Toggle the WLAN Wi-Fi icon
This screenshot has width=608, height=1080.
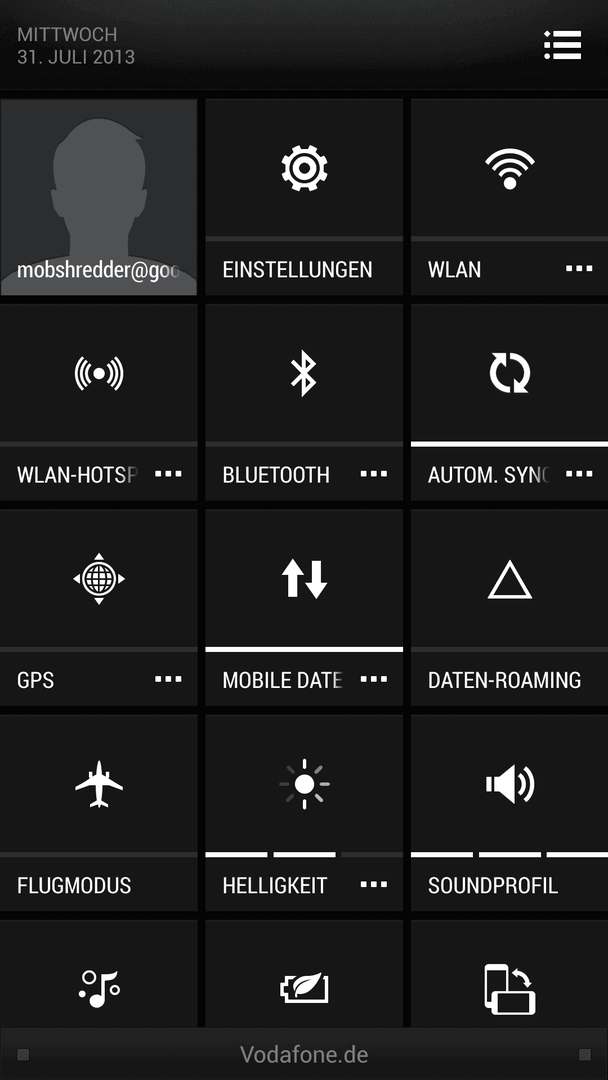coord(510,169)
